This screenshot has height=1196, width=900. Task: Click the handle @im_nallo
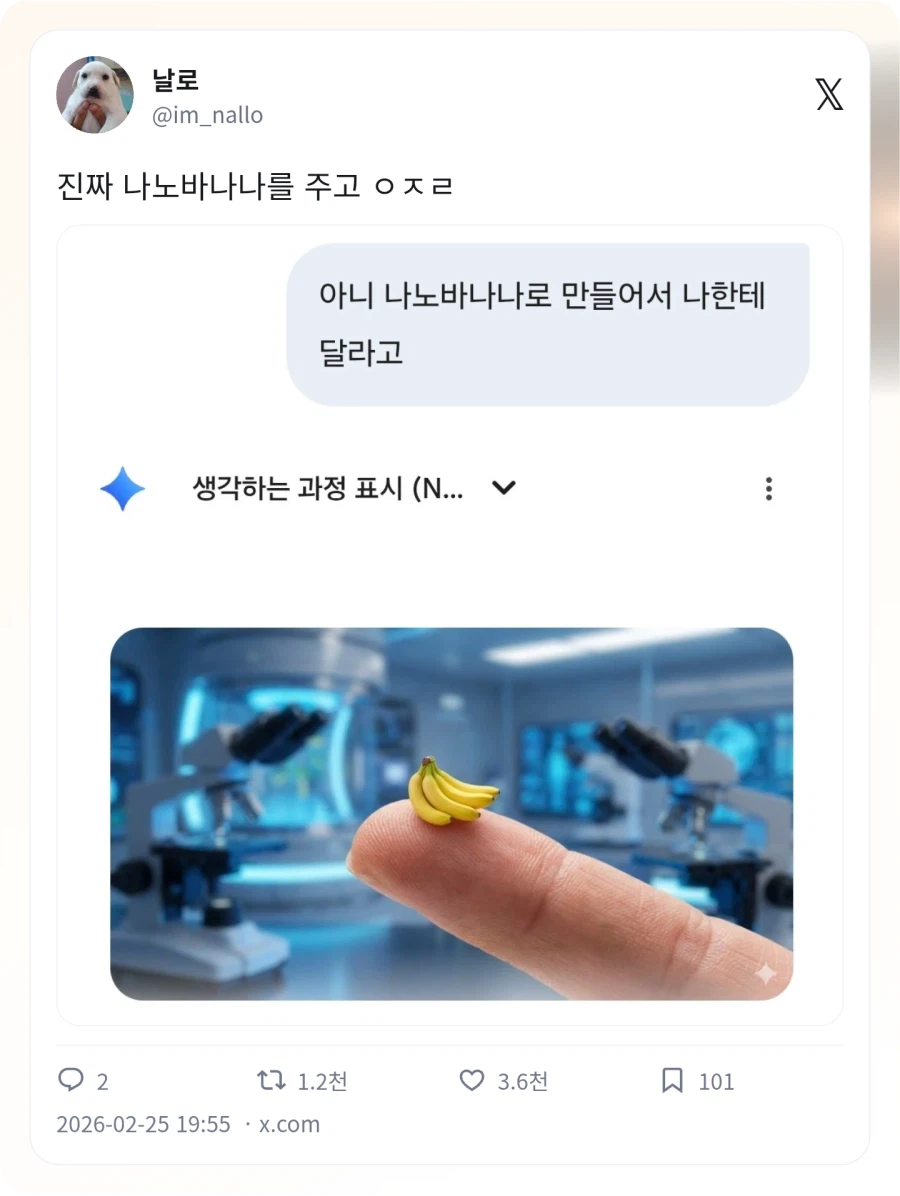(x=208, y=115)
